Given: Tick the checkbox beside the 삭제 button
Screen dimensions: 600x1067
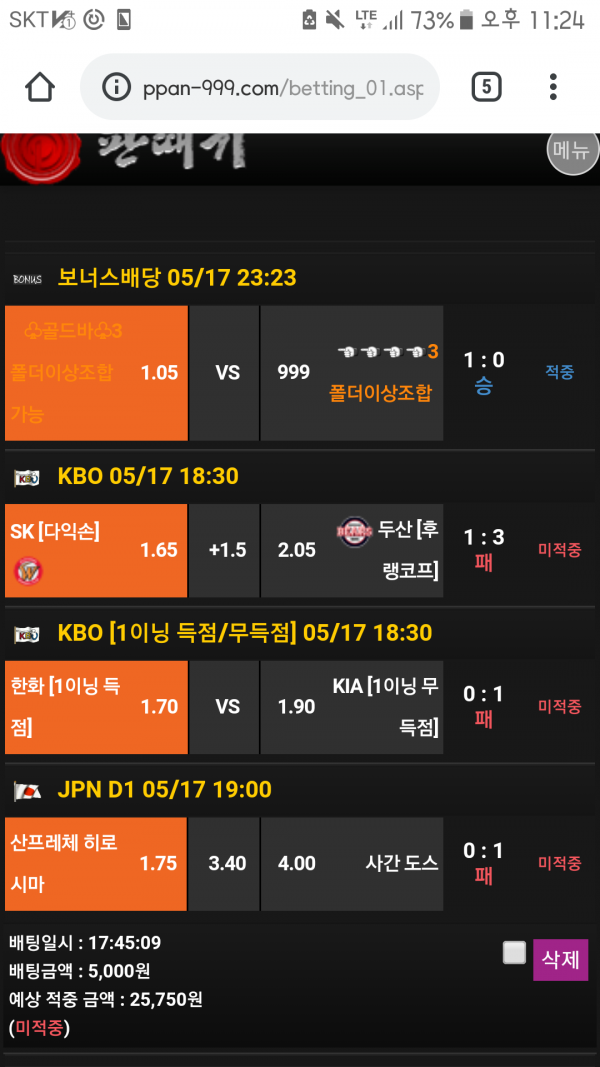Looking at the screenshot, I should click(x=514, y=953).
